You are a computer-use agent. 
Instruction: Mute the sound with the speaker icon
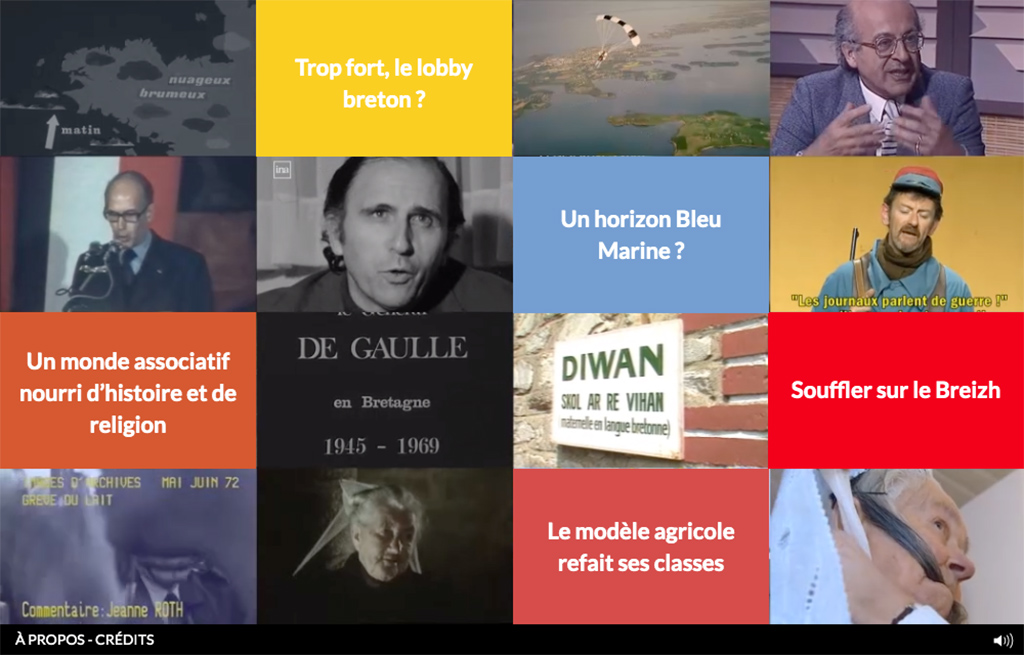1002,640
